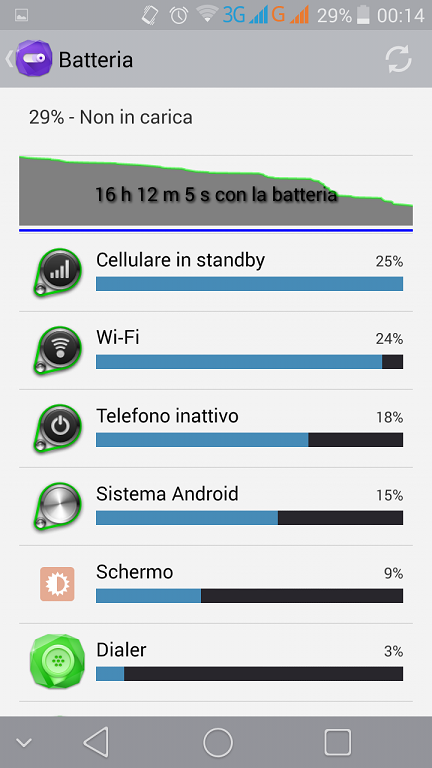Go back from Batteria screen
Image resolution: width=432 pixels, height=768 pixels.
[x=29, y=59]
